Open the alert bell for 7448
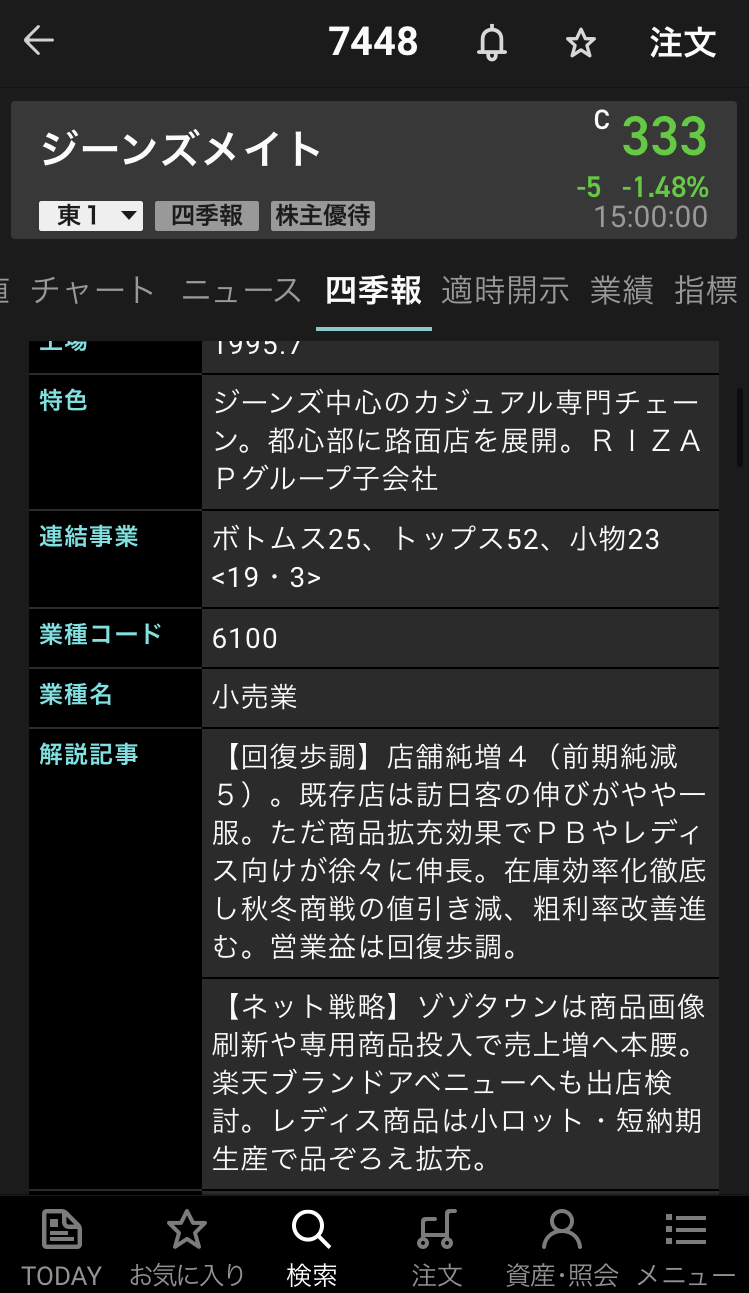The height and width of the screenshot is (1293, 749). click(491, 43)
